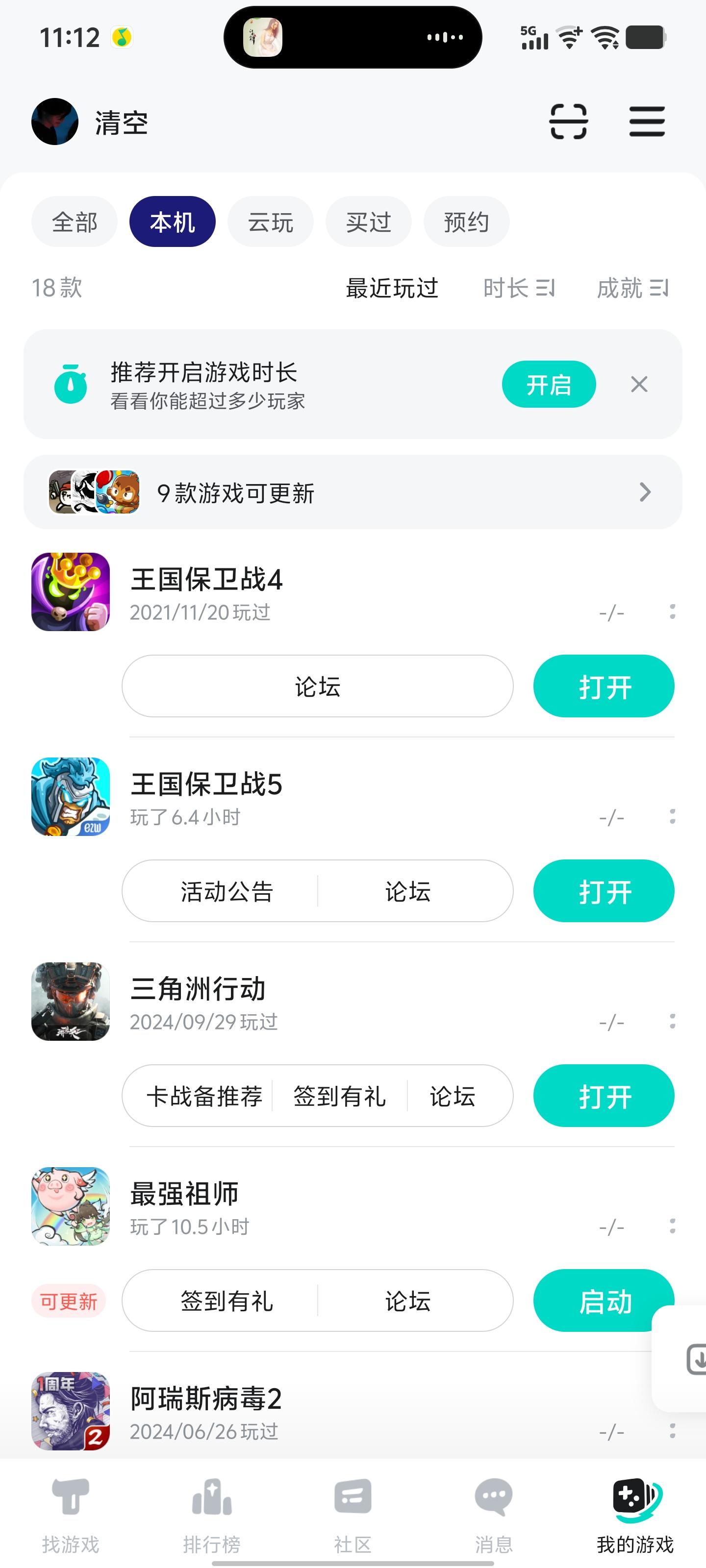
Task: Dismiss the game time recommendation banner
Action: point(639,385)
